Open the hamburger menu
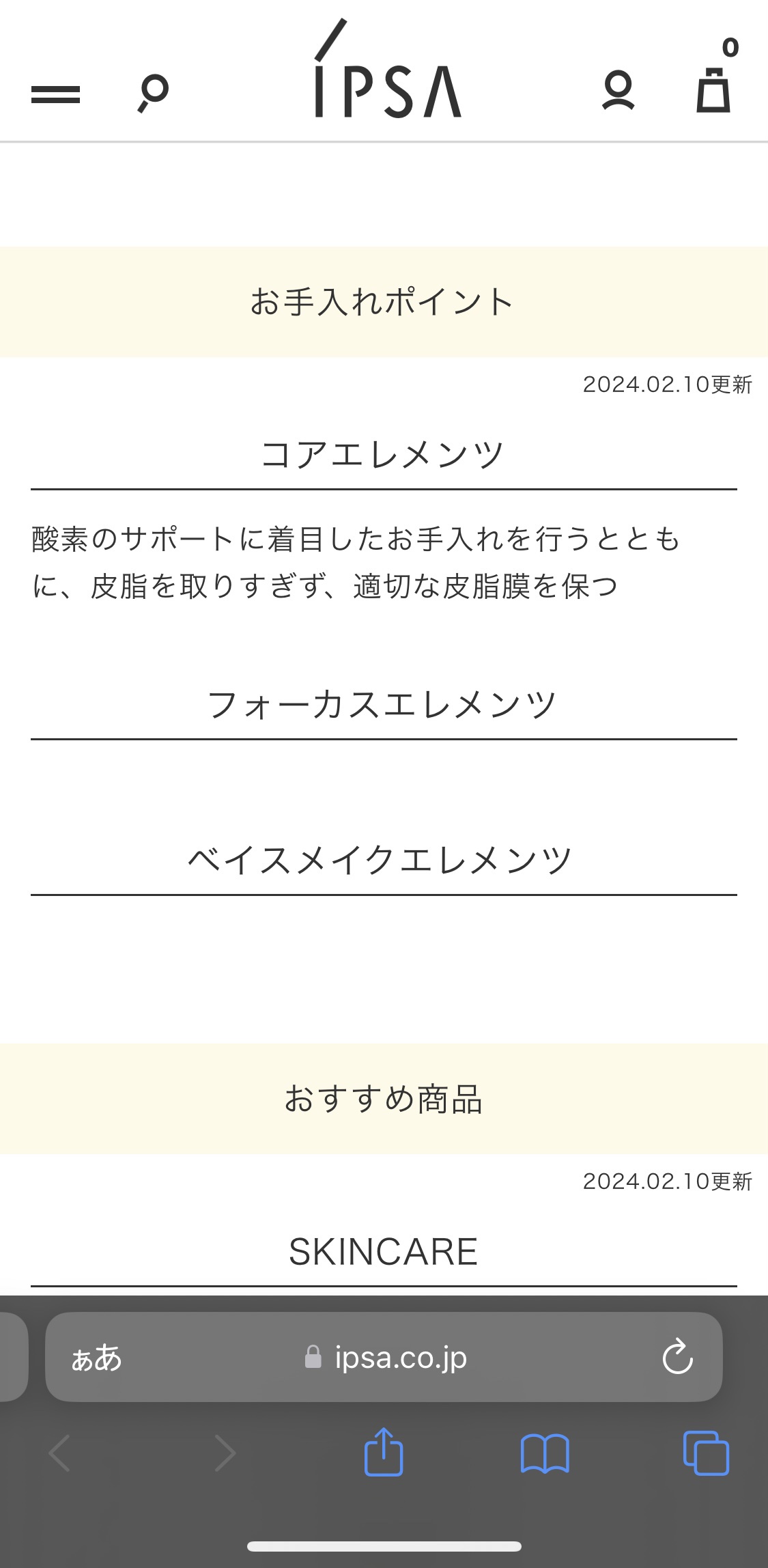Image resolution: width=768 pixels, height=1568 pixels. pos(55,94)
